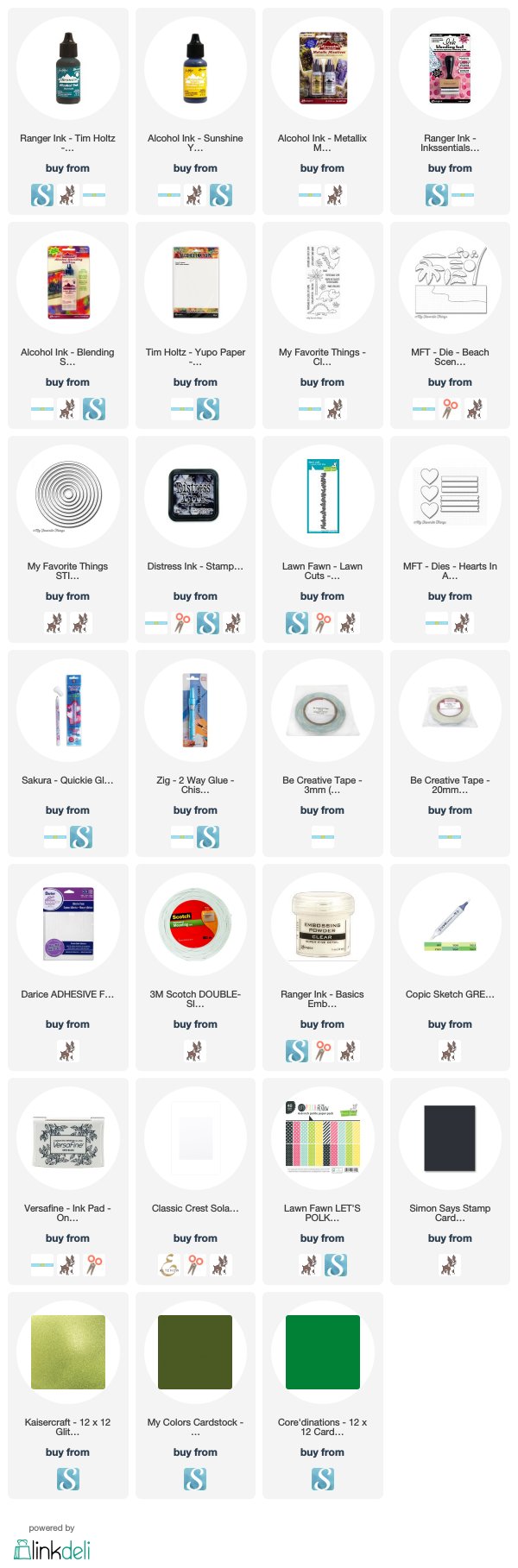
Task: Open the Ranger Ink - Tim Holtz product
Action: (x=67, y=67)
